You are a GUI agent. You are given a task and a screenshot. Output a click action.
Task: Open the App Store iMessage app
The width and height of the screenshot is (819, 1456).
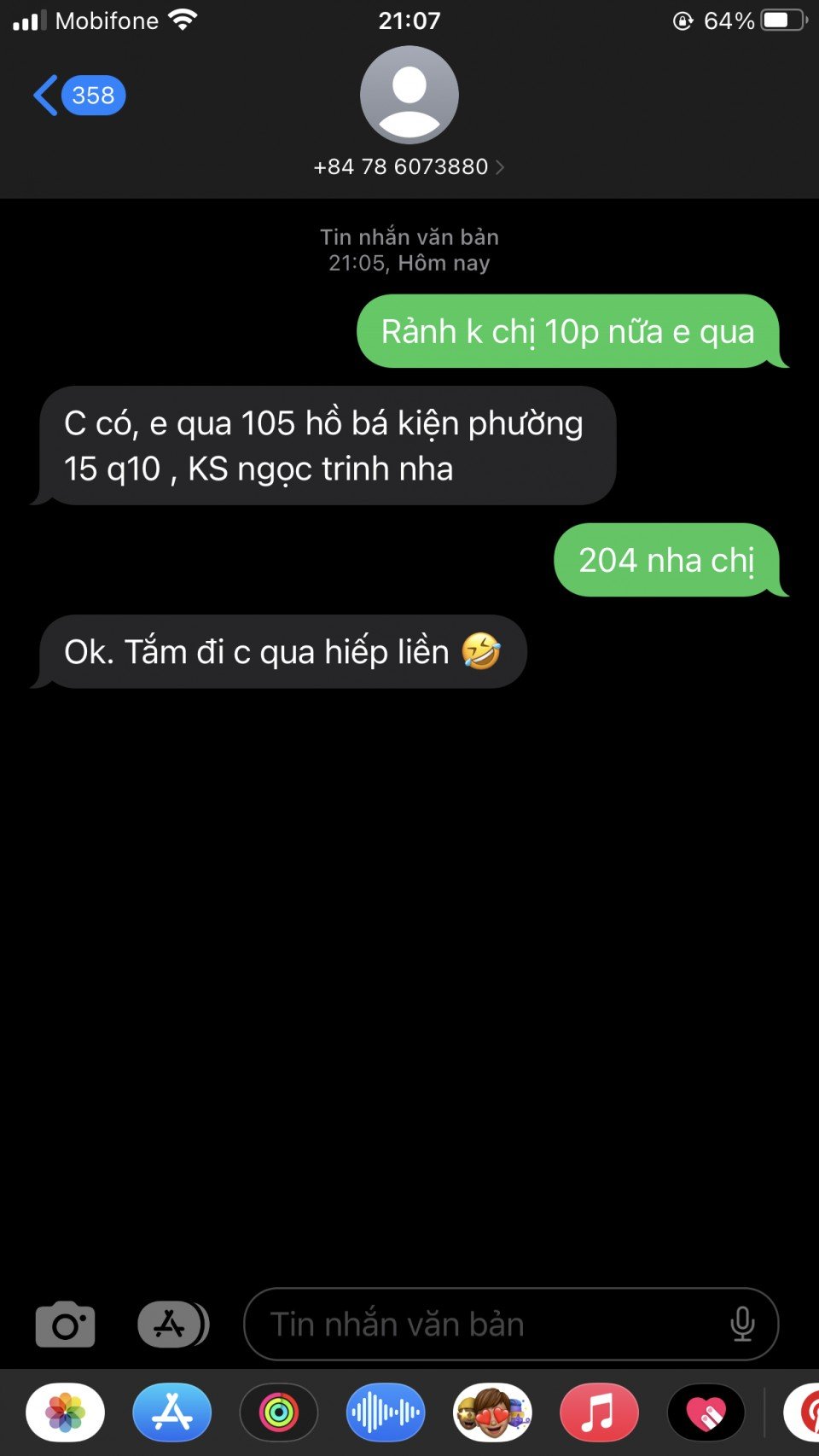(x=172, y=1412)
